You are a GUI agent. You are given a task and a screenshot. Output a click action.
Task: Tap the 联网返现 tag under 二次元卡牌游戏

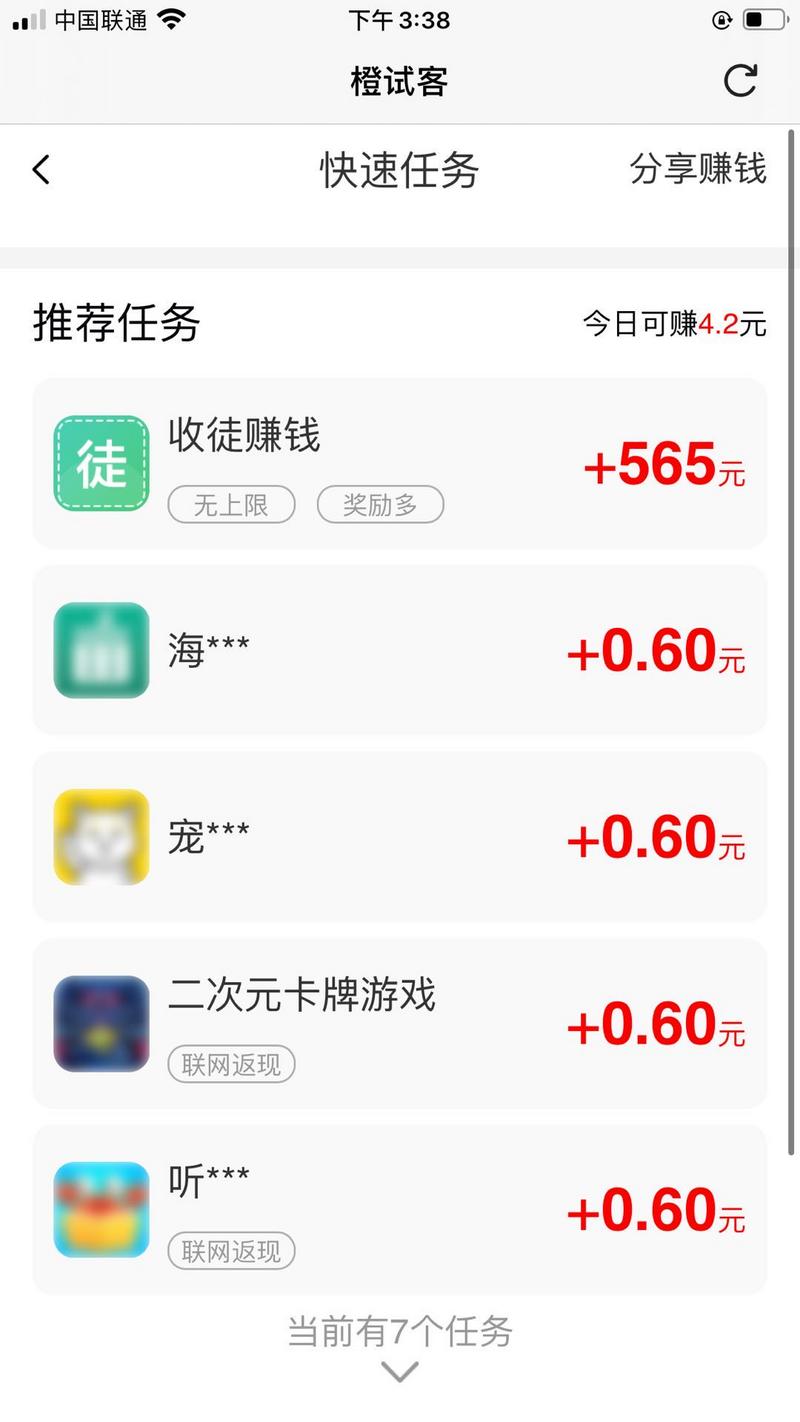231,1064
